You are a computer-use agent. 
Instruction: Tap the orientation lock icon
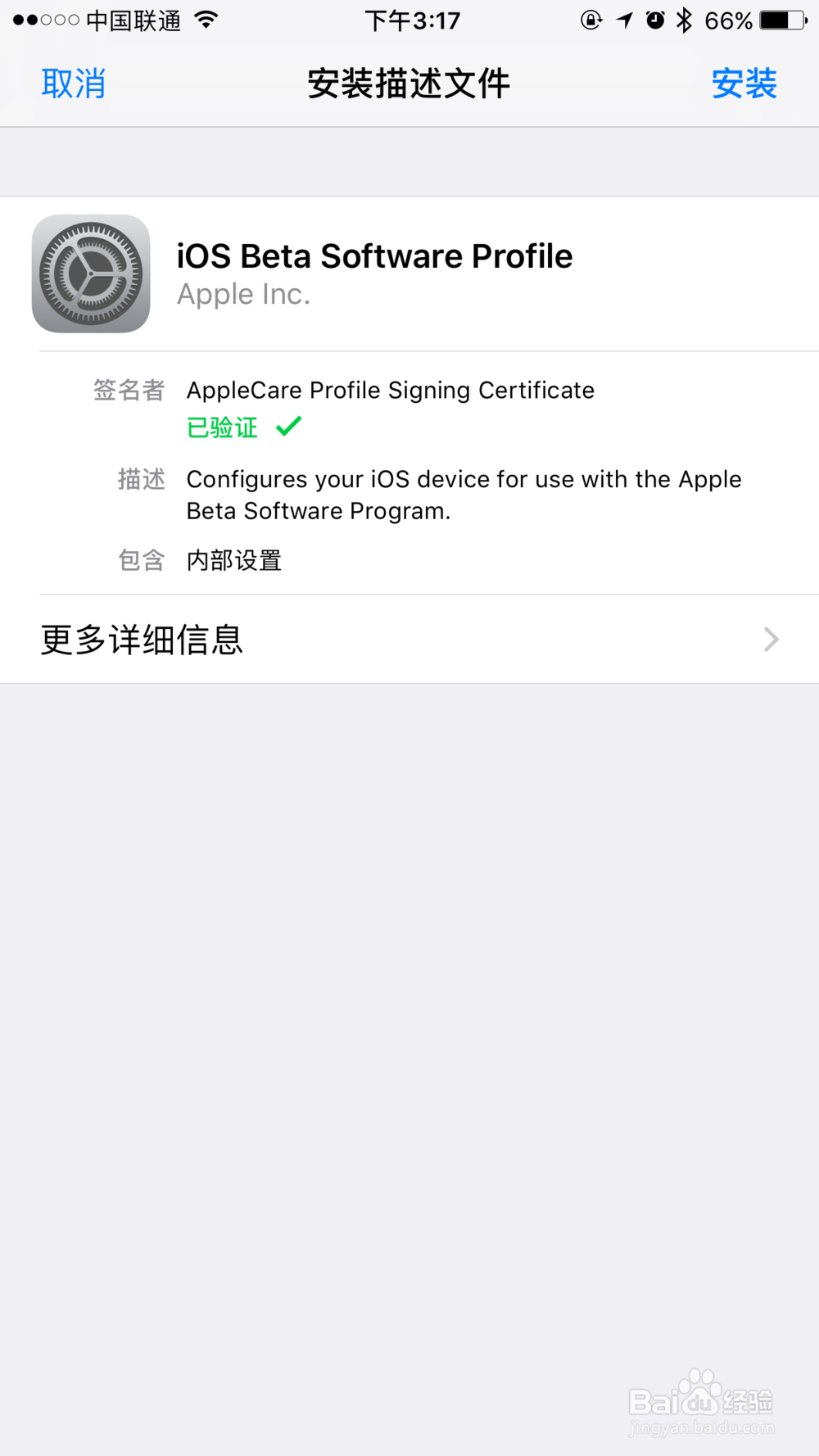pyautogui.click(x=591, y=20)
